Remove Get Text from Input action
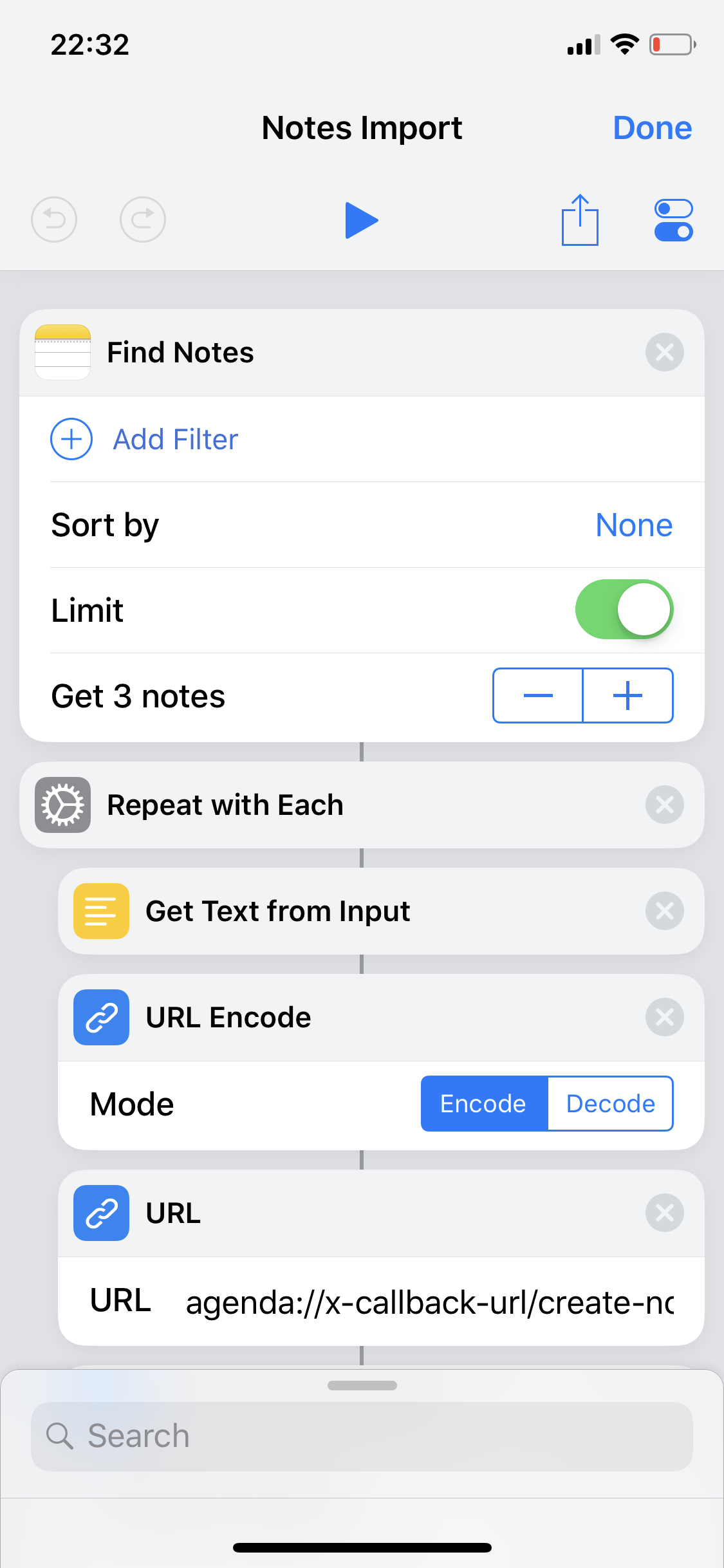 coord(664,911)
